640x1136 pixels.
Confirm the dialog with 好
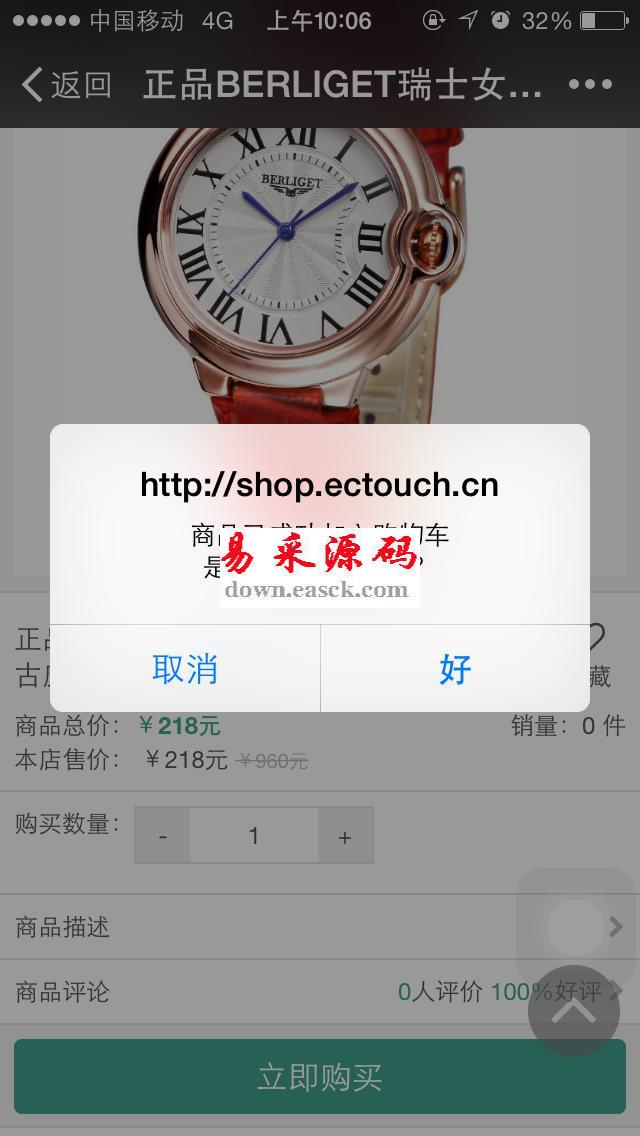click(455, 669)
